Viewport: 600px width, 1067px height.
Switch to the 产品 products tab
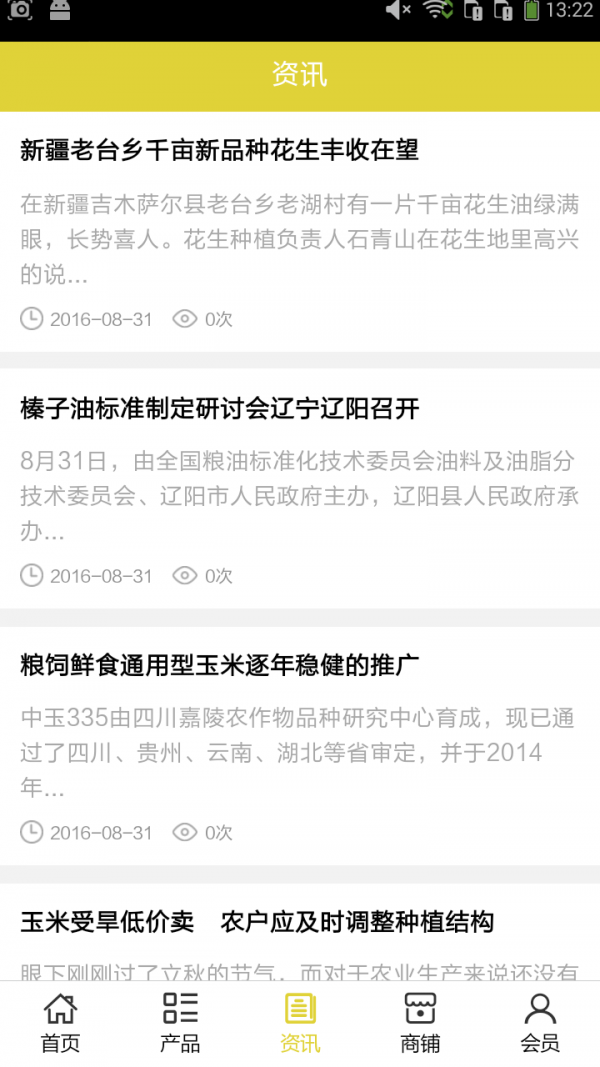(x=180, y=1023)
